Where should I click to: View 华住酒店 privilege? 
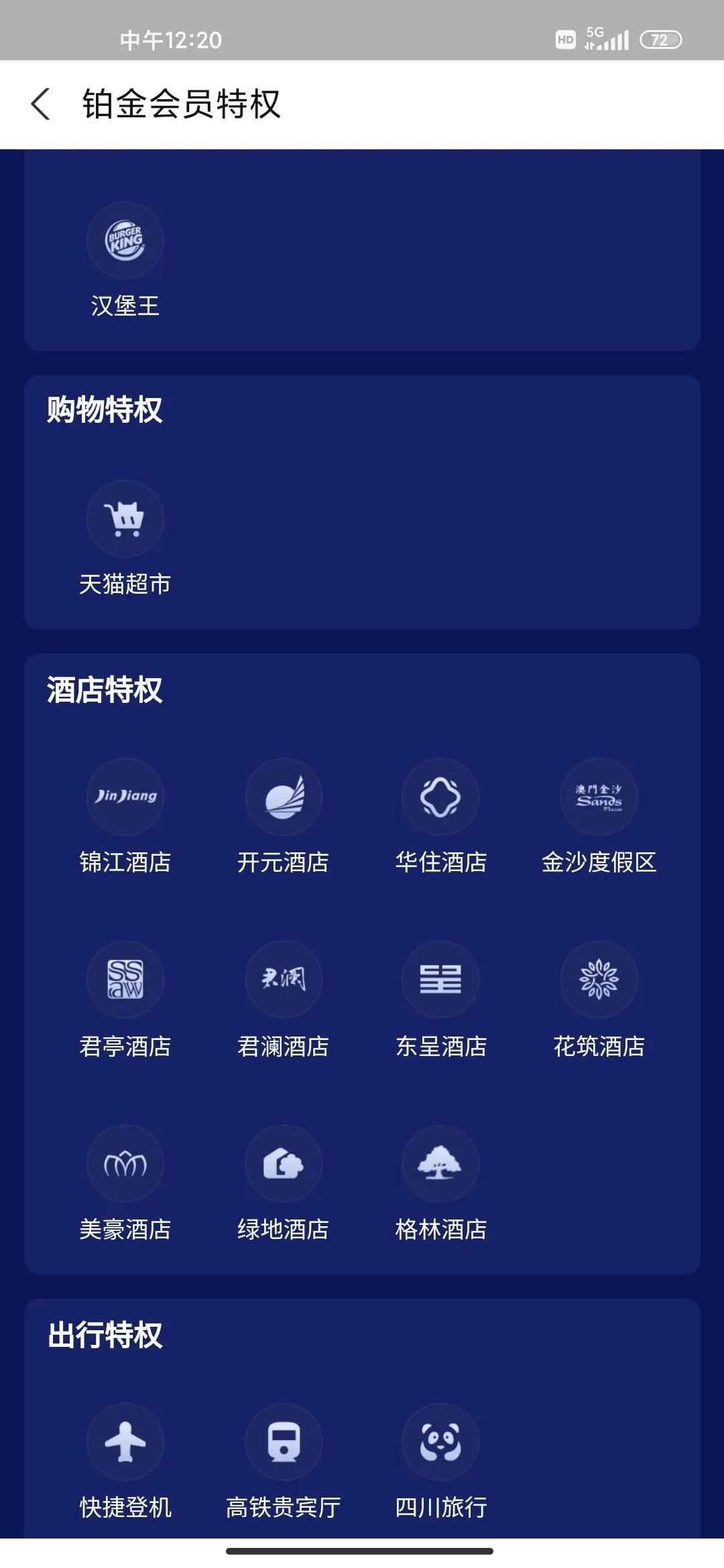440,797
